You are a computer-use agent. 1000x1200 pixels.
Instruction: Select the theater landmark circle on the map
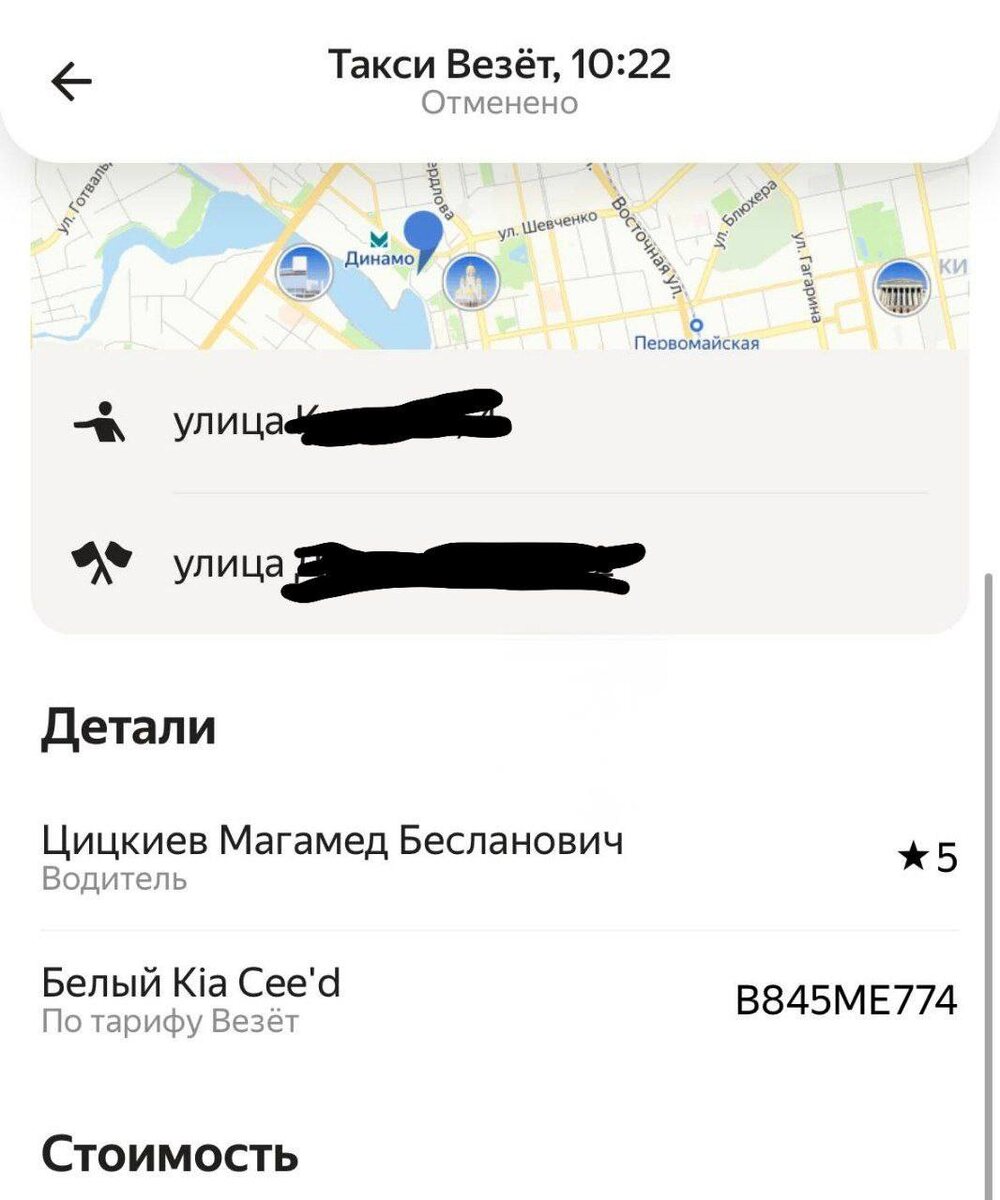tap(901, 289)
